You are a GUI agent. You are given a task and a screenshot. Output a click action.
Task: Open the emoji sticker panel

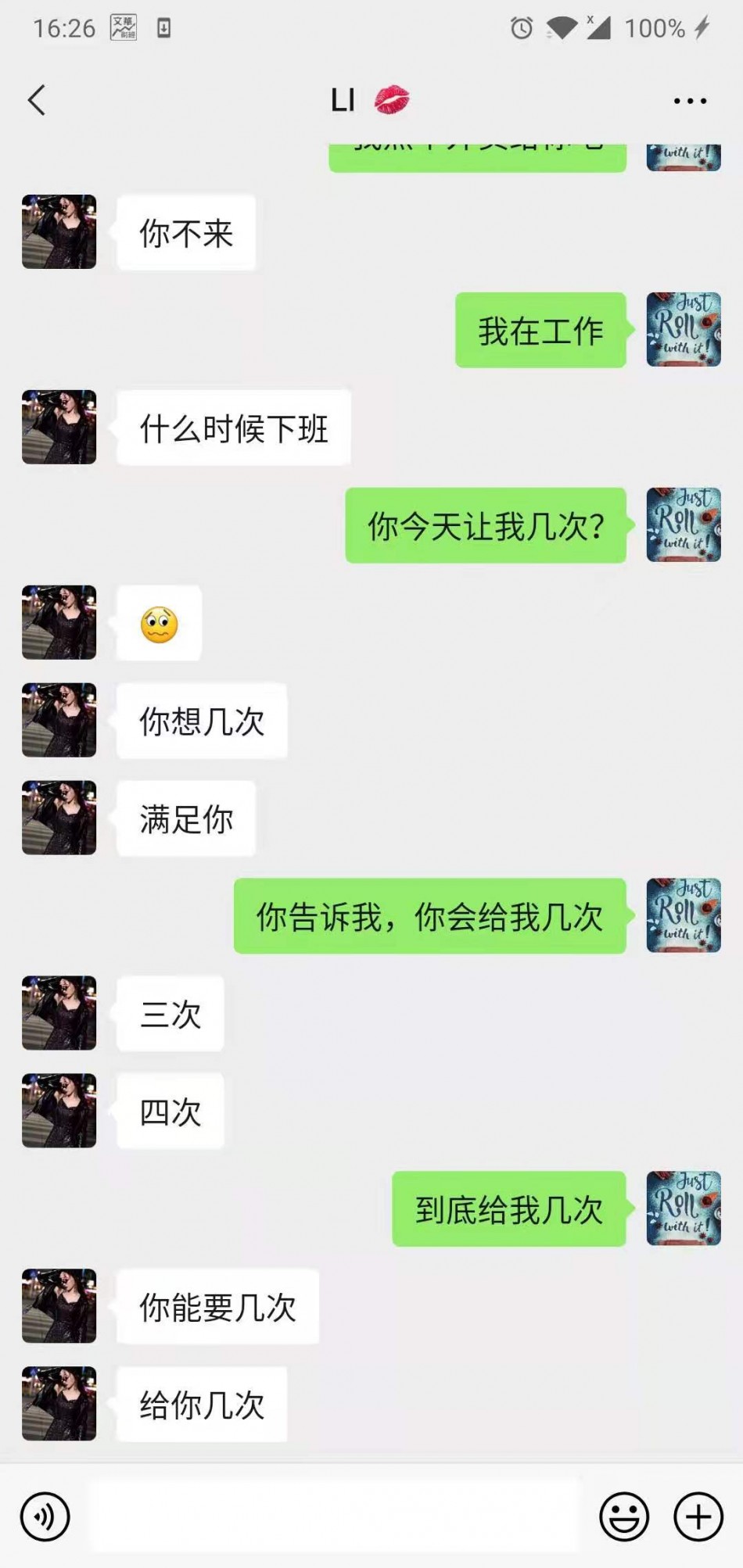[x=623, y=1516]
